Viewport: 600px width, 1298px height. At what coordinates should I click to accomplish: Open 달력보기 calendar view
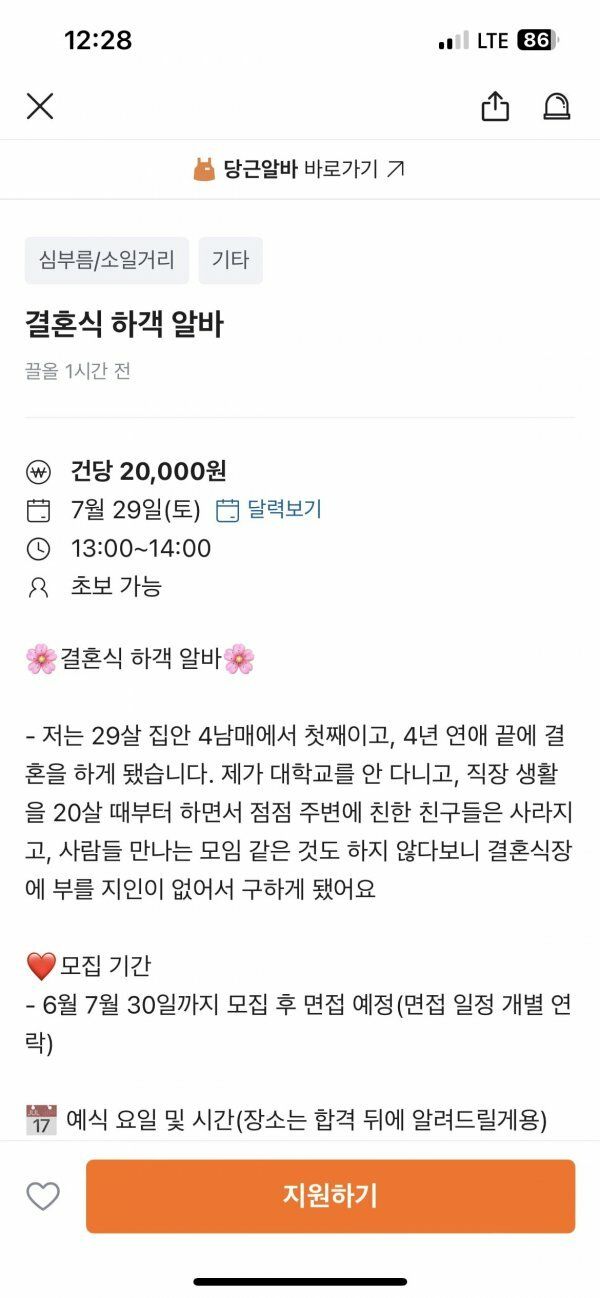[270, 509]
